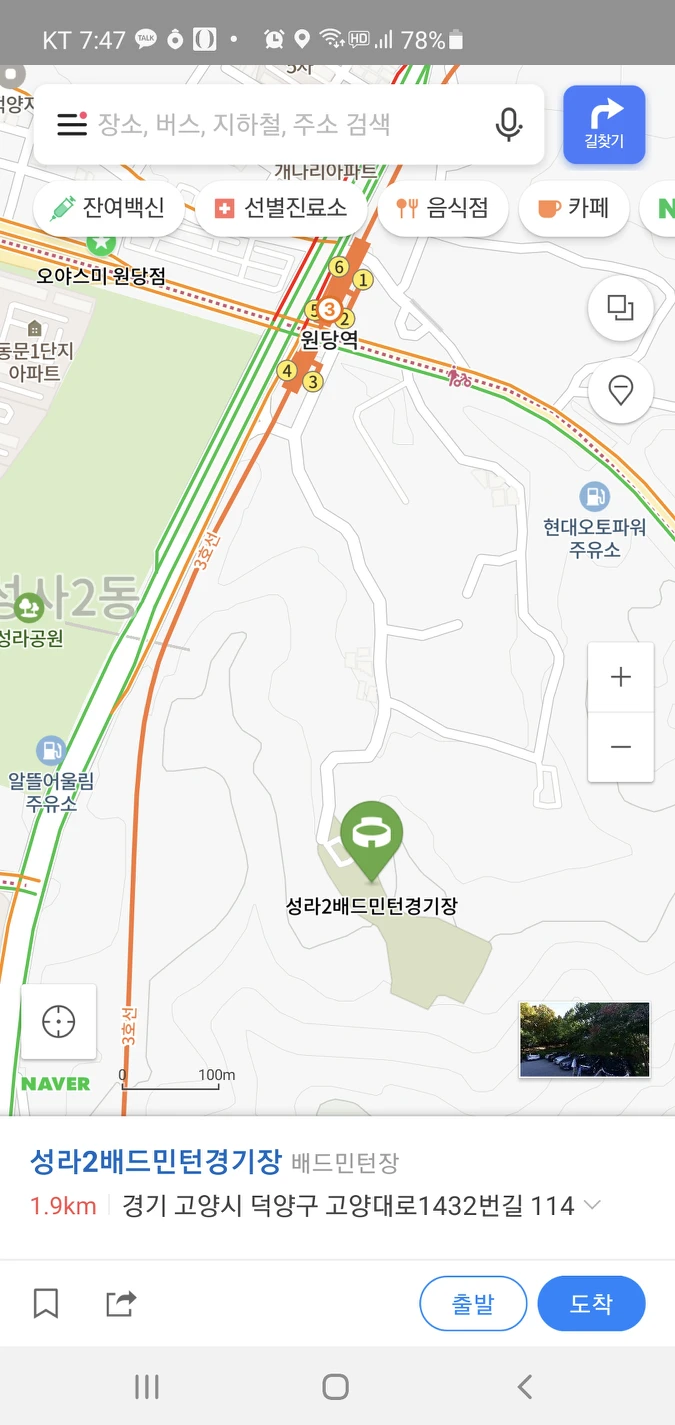This screenshot has width=675, height=1425.
Task: Zoom in the map with plus
Action: (x=620, y=677)
